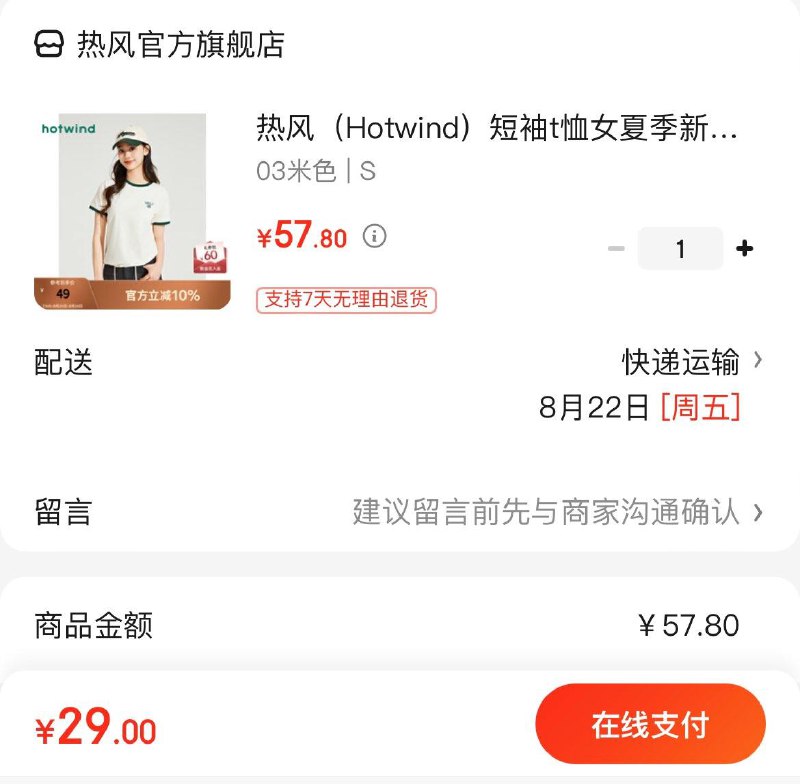This screenshot has height=784, width=800.
Task: Tap 在线支付 to pay online
Action: [x=650, y=725]
